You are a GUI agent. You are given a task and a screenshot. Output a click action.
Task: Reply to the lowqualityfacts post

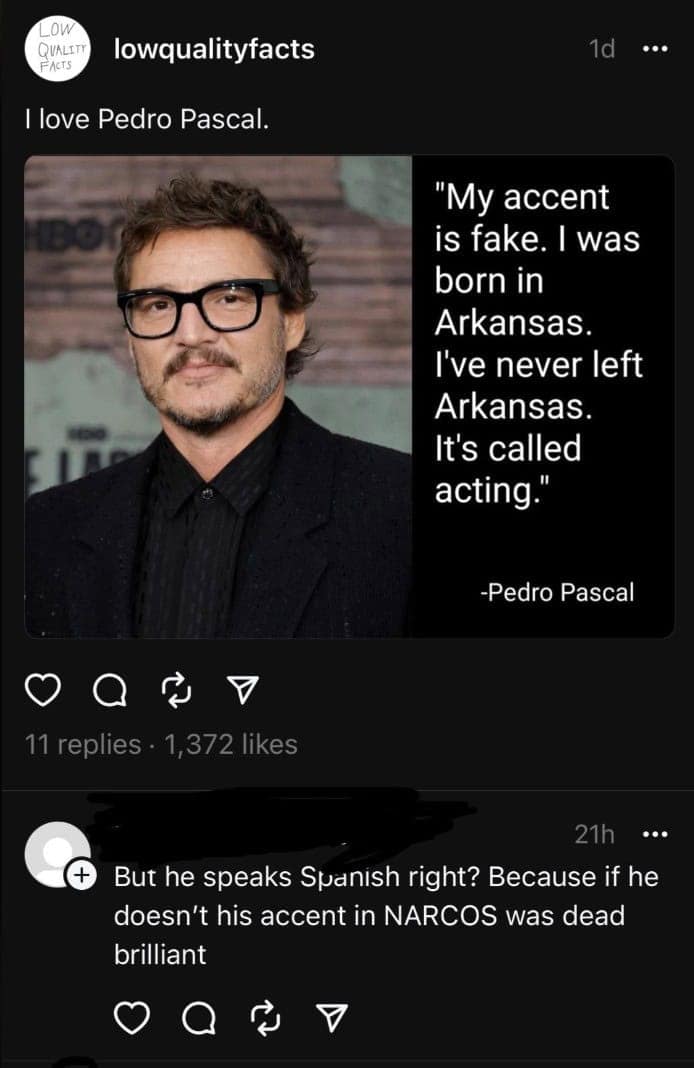click(x=105, y=690)
